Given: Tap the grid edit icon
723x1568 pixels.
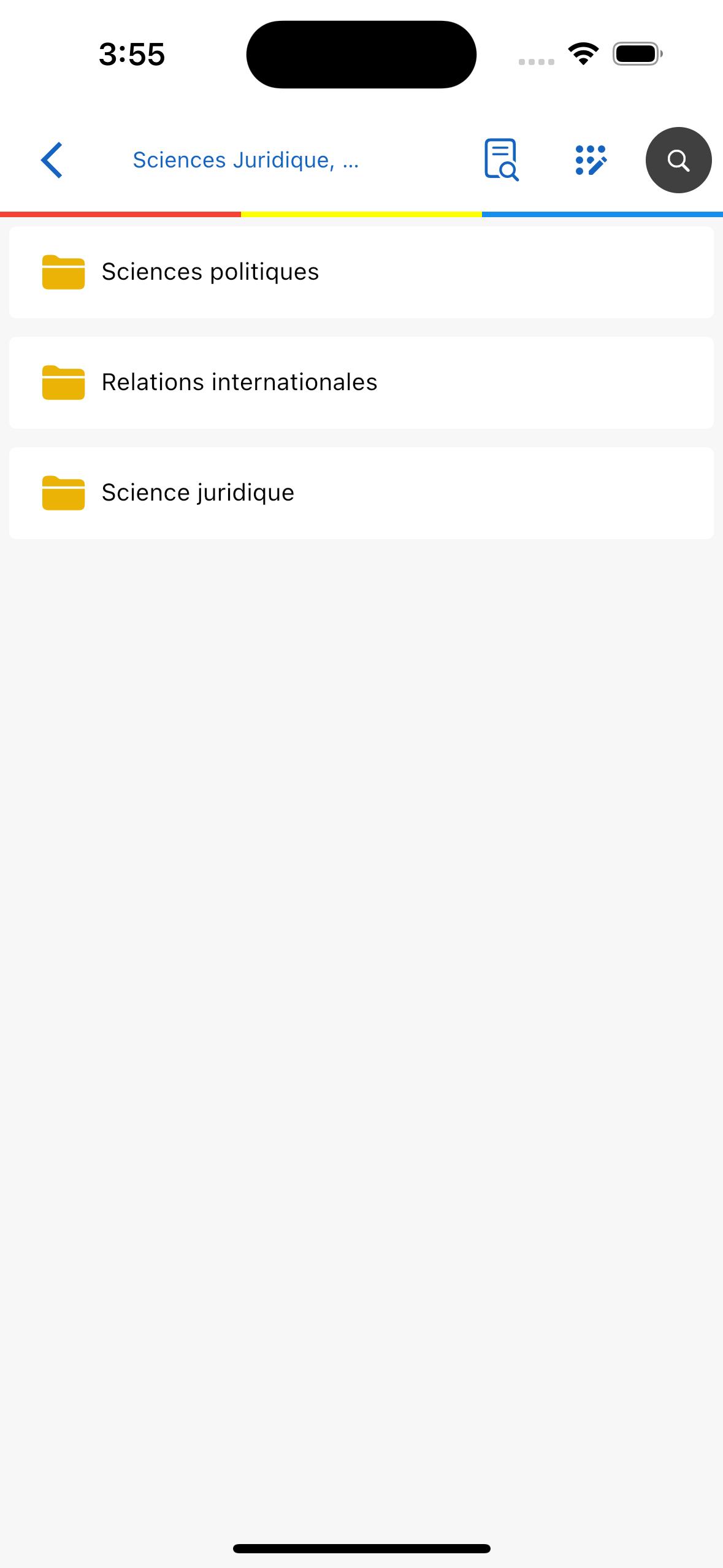Looking at the screenshot, I should point(591,160).
